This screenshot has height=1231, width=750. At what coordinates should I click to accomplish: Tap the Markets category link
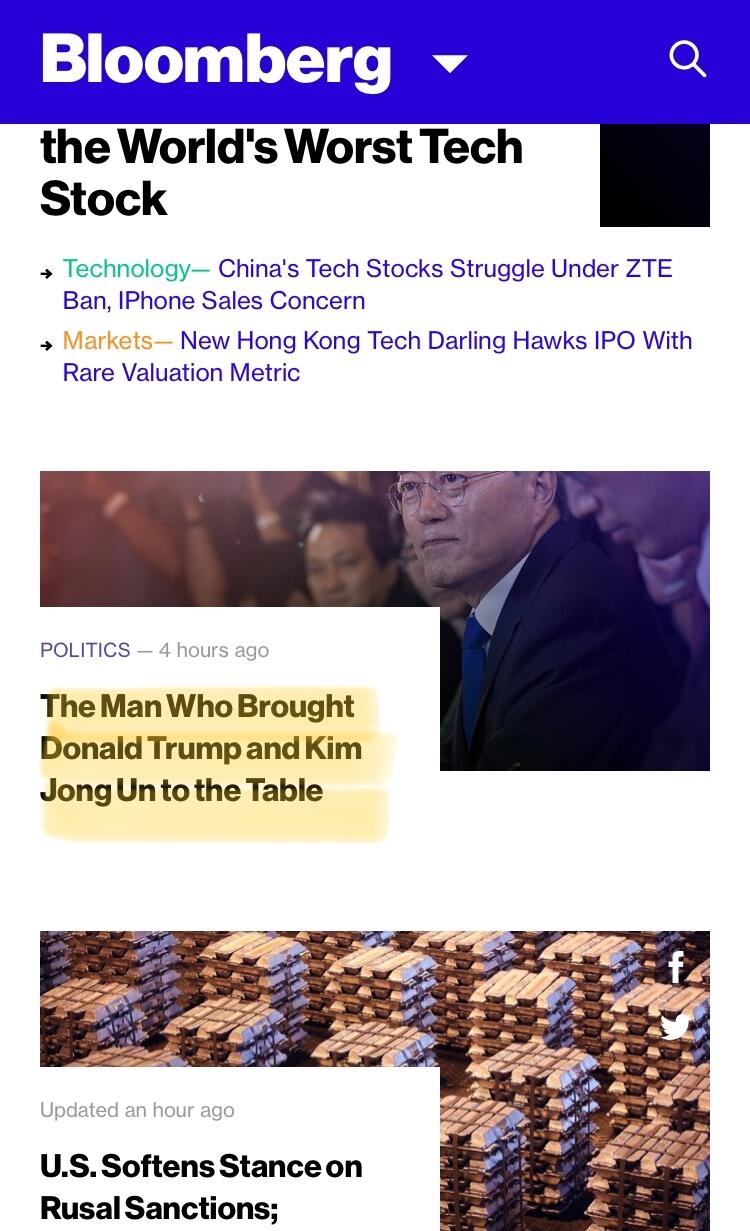[108, 341]
